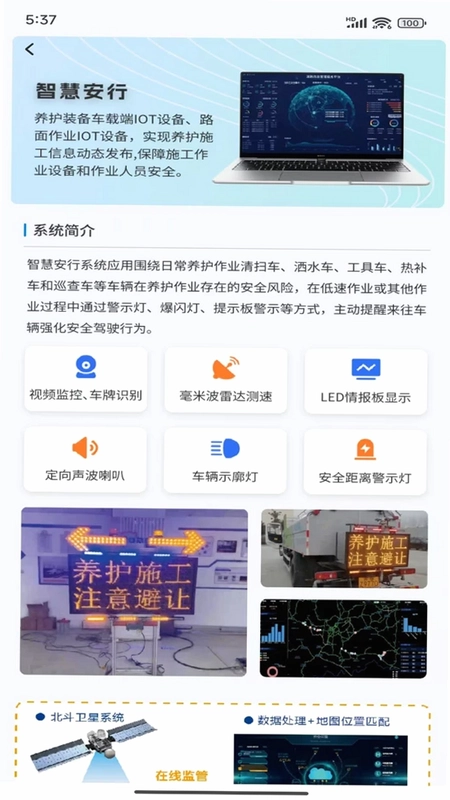Image resolution: width=450 pixels, height=800 pixels.
Task: Open the LED情报板显示 card
Action: 366,381
